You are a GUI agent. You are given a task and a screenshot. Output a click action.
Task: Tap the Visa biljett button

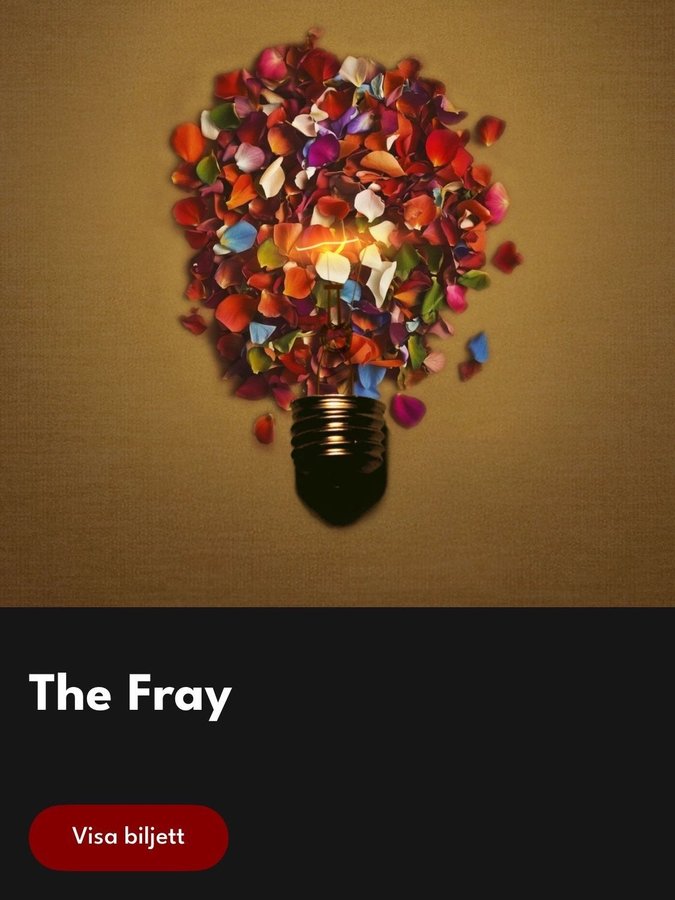[x=128, y=837]
